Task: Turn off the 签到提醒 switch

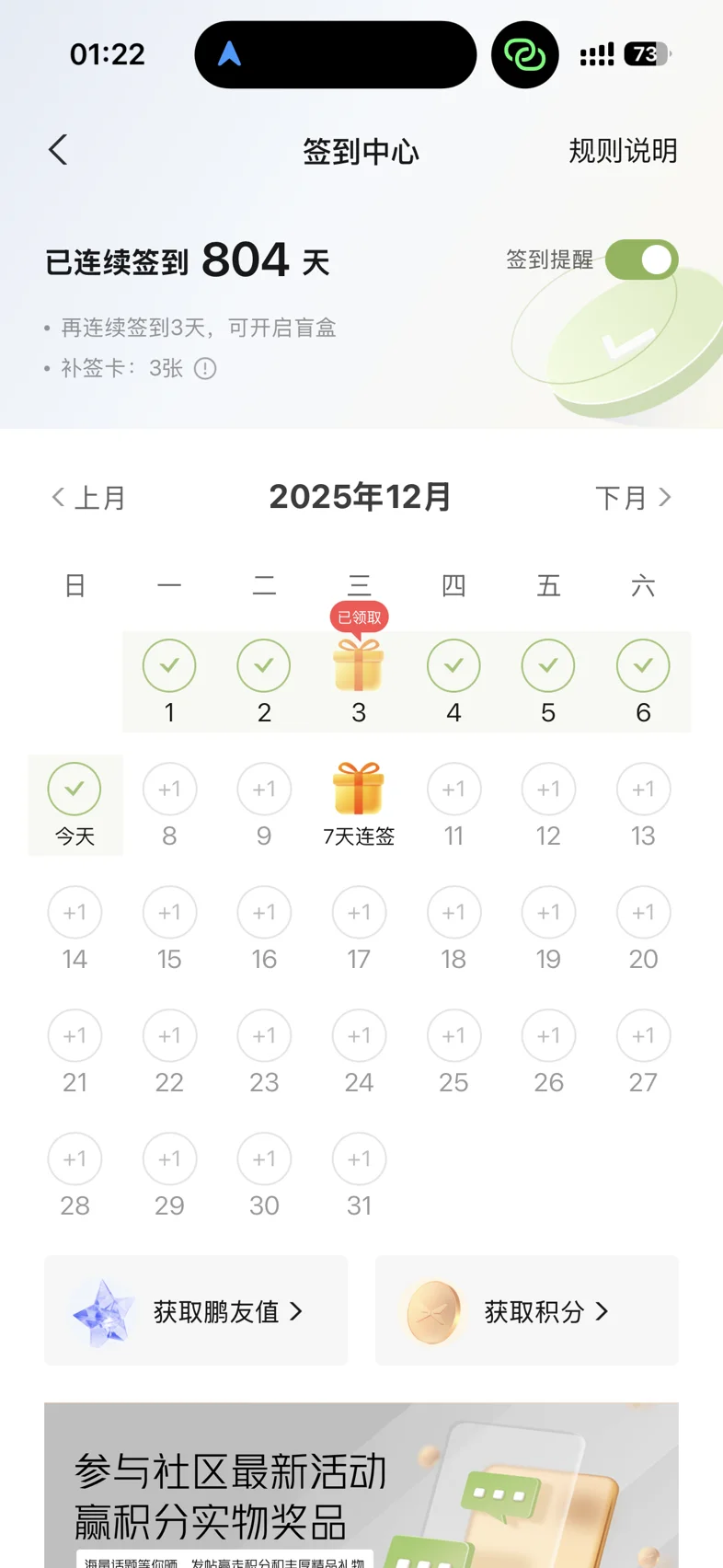Action: point(641,260)
